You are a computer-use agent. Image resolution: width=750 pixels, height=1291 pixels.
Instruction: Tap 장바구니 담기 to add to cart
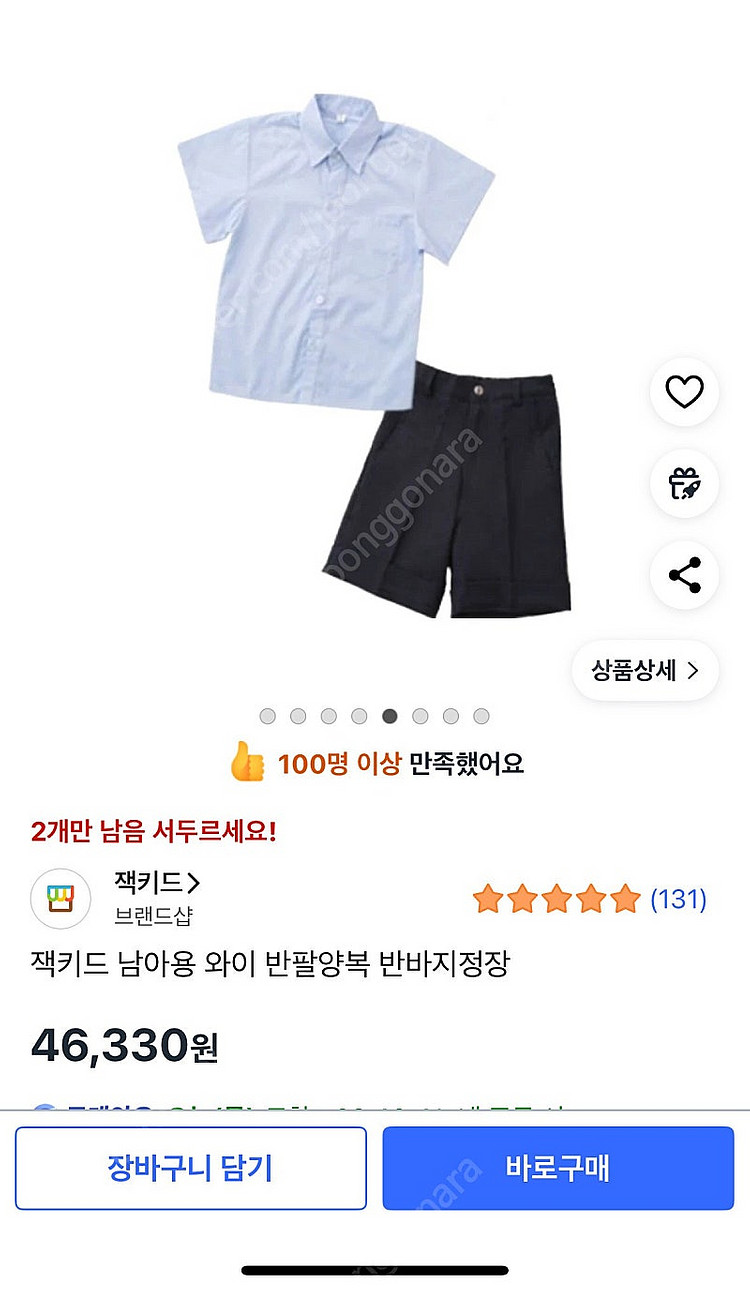[x=190, y=1167]
